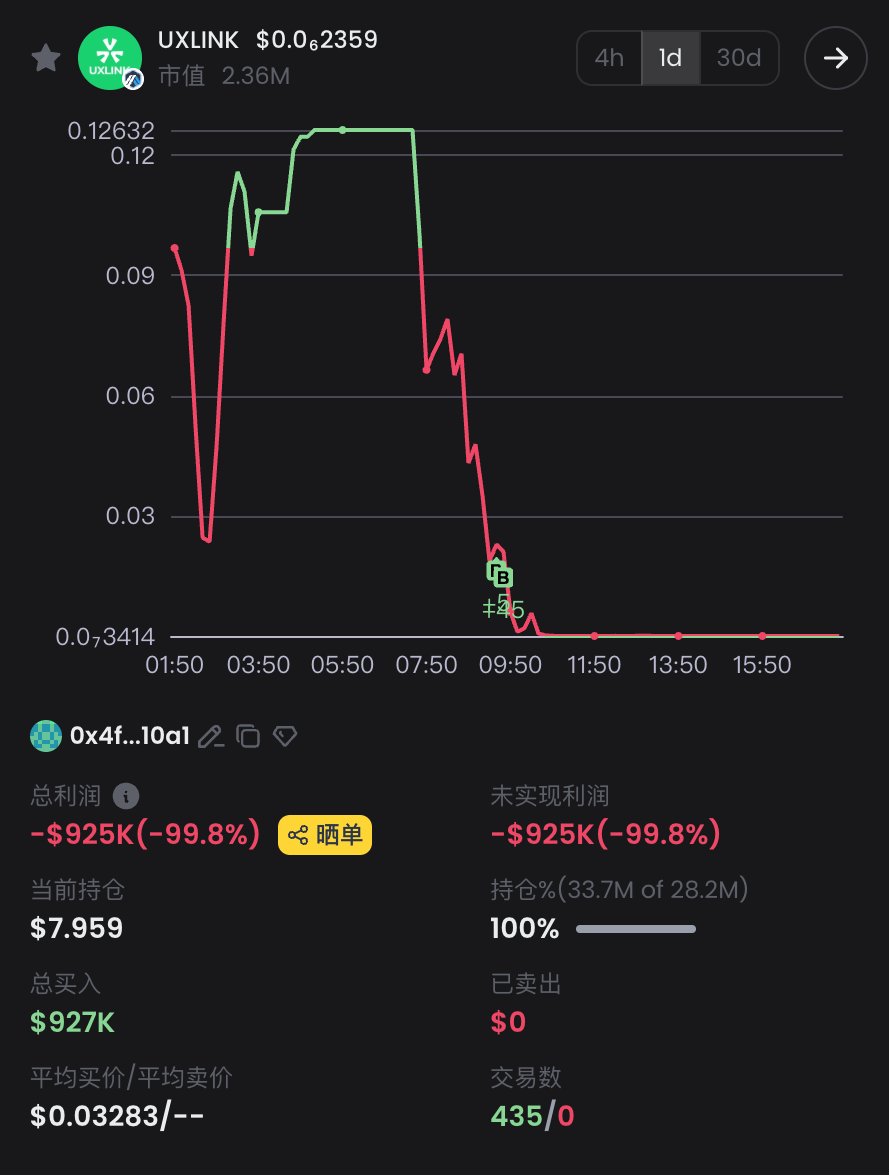Favorite UXLINK with the star icon

click(x=46, y=58)
